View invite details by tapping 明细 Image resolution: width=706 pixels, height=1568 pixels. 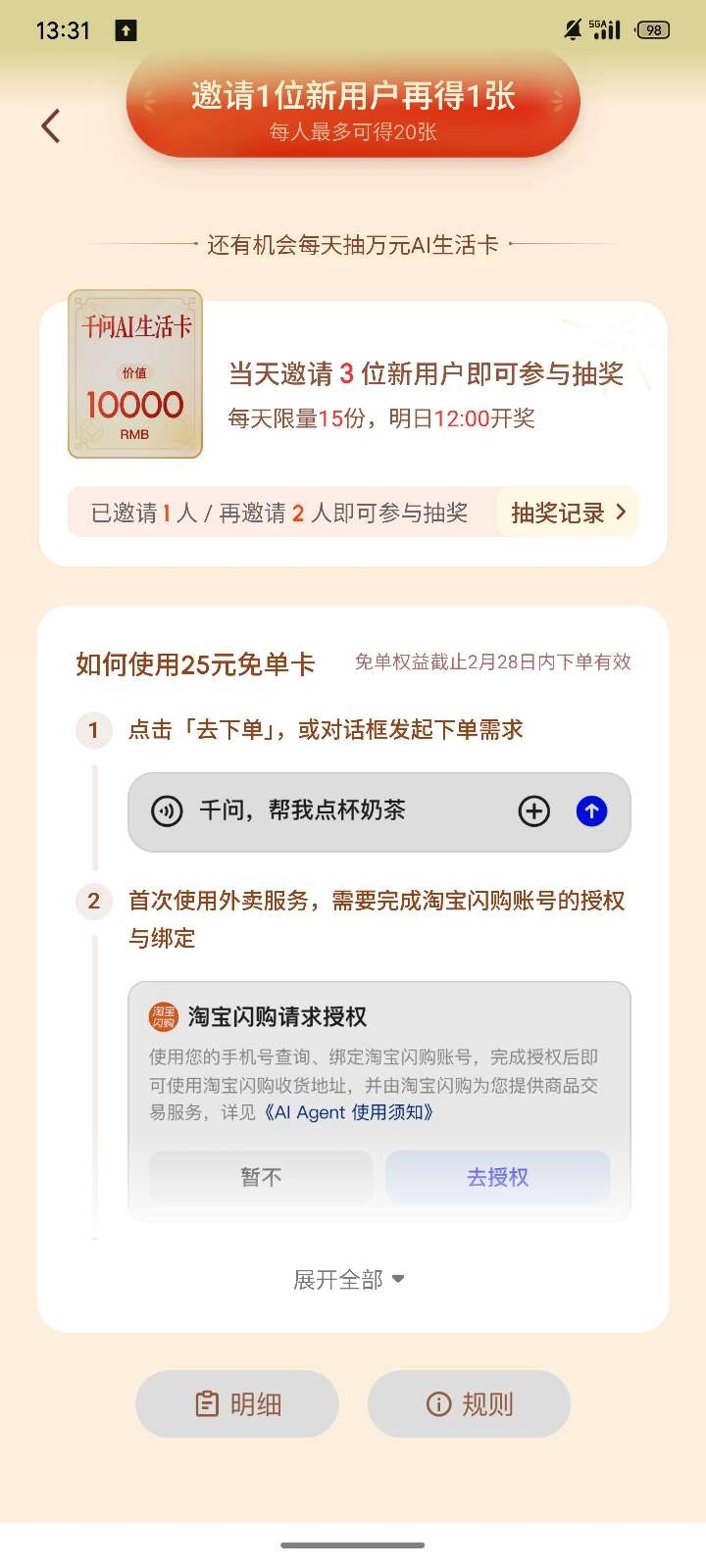point(236,1403)
